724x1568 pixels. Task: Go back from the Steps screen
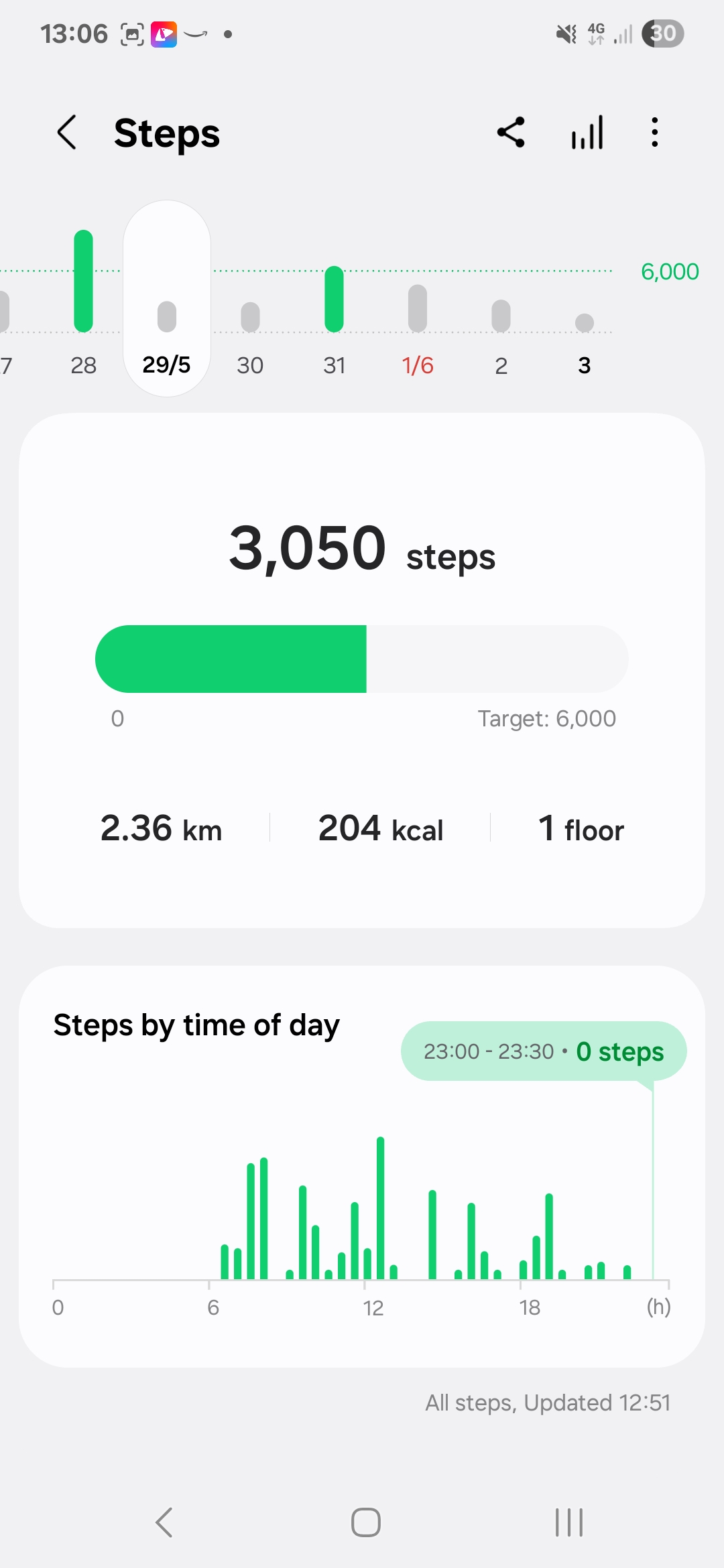[x=67, y=132]
